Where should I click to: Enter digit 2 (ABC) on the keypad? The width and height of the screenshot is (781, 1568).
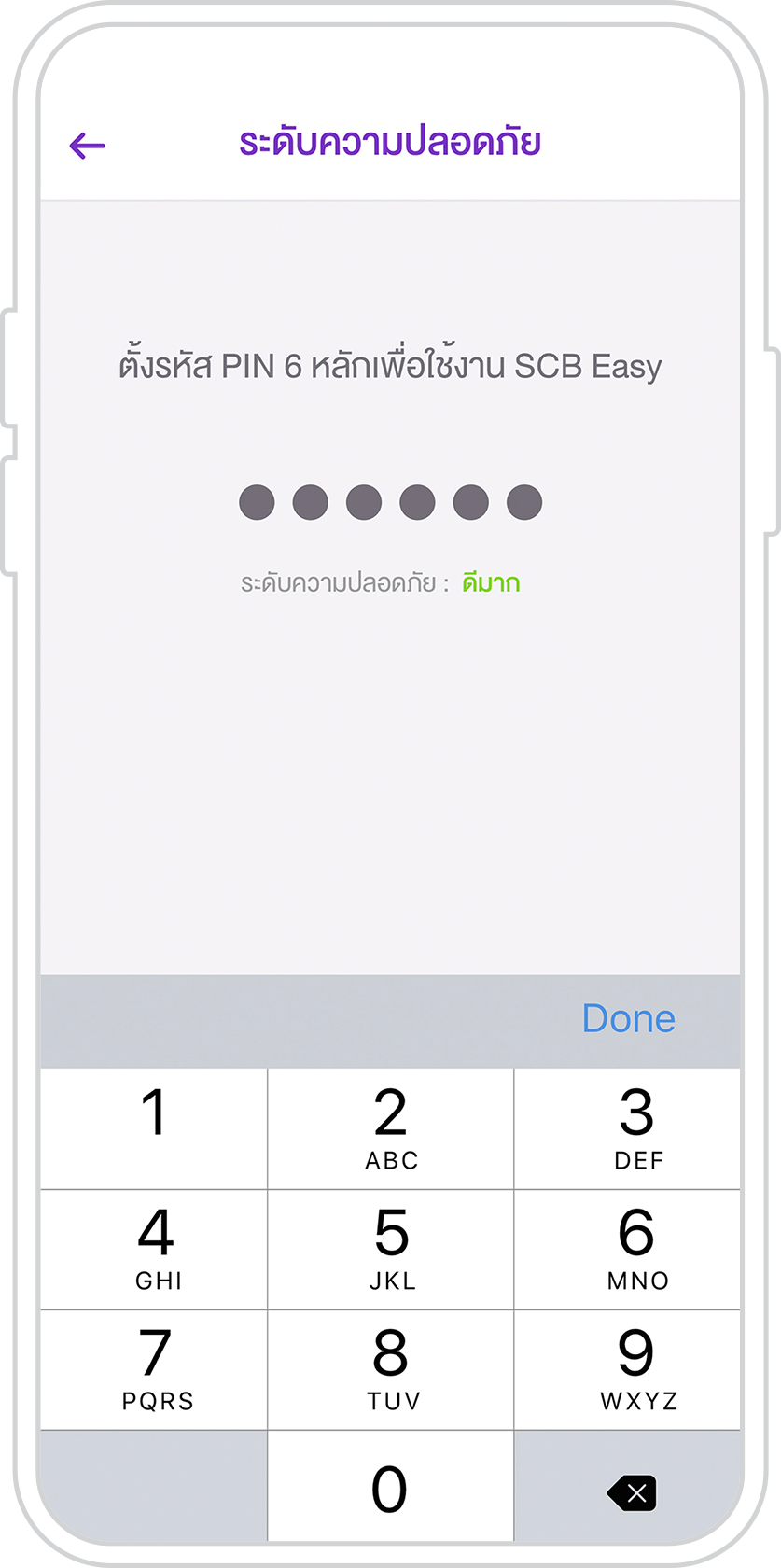pyautogui.click(x=391, y=1128)
